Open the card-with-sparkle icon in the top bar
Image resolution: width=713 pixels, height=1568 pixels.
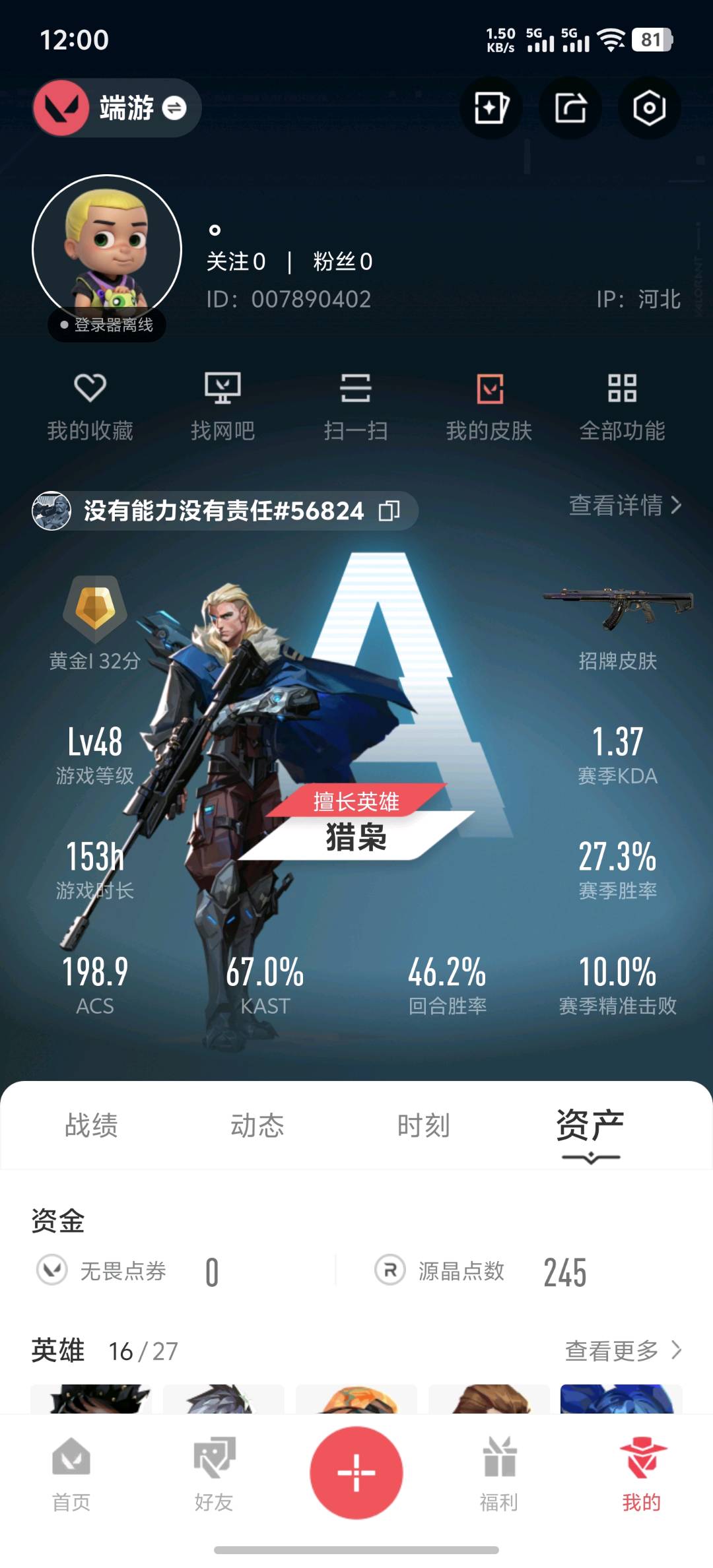point(491,108)
